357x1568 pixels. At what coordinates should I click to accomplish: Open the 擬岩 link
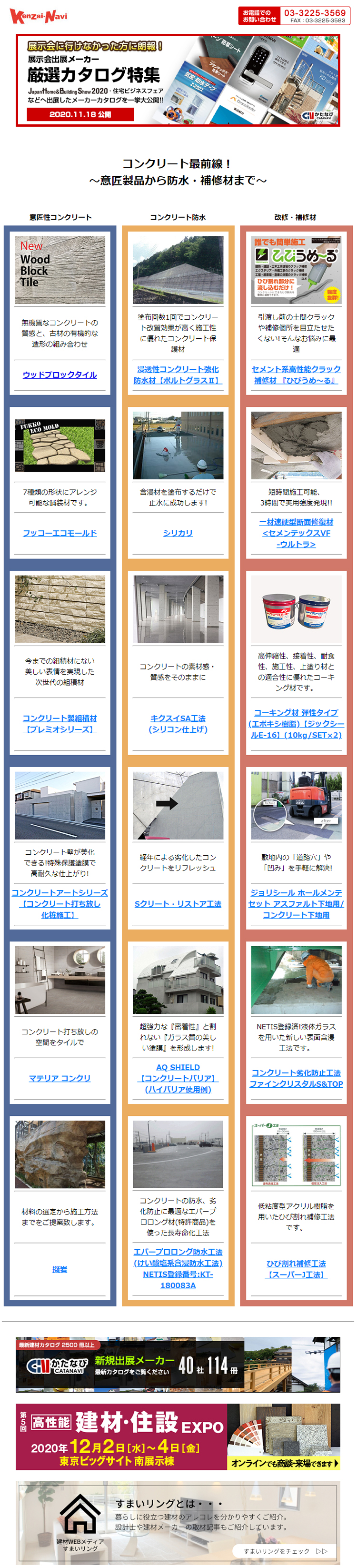point(59,1268)
